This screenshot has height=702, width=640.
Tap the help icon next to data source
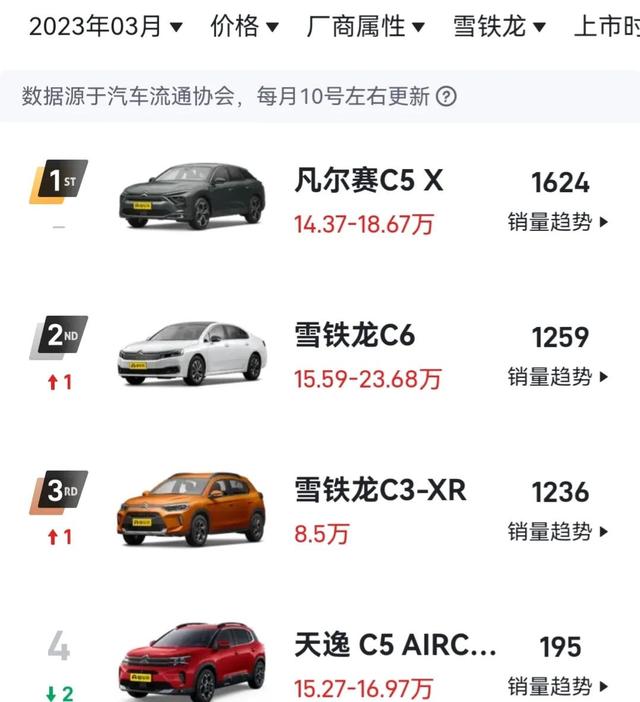pos(447,97)
